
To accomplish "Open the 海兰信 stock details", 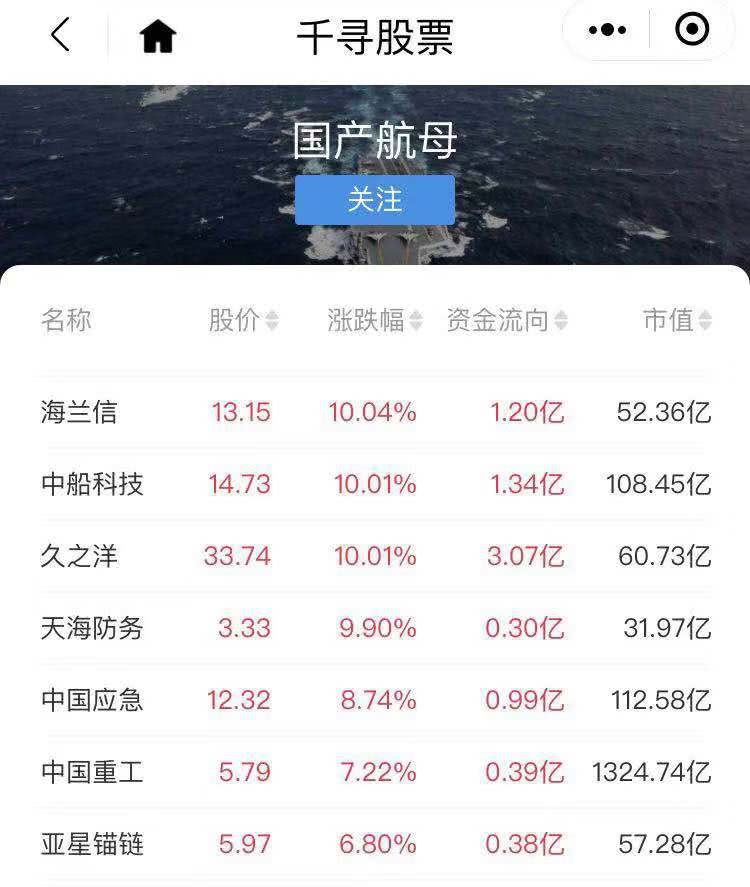I will [x=79, y=412].
